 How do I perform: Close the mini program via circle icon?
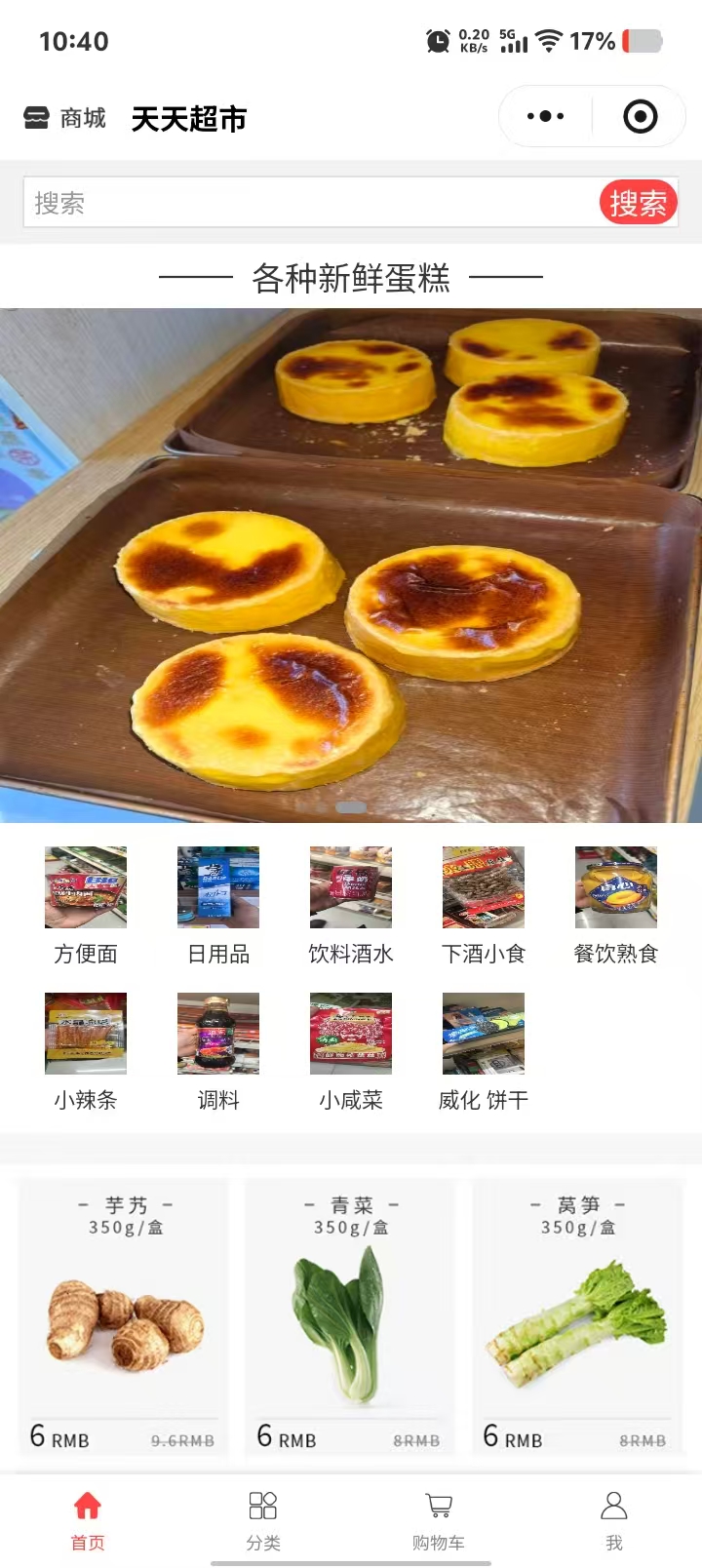[640, 117]
